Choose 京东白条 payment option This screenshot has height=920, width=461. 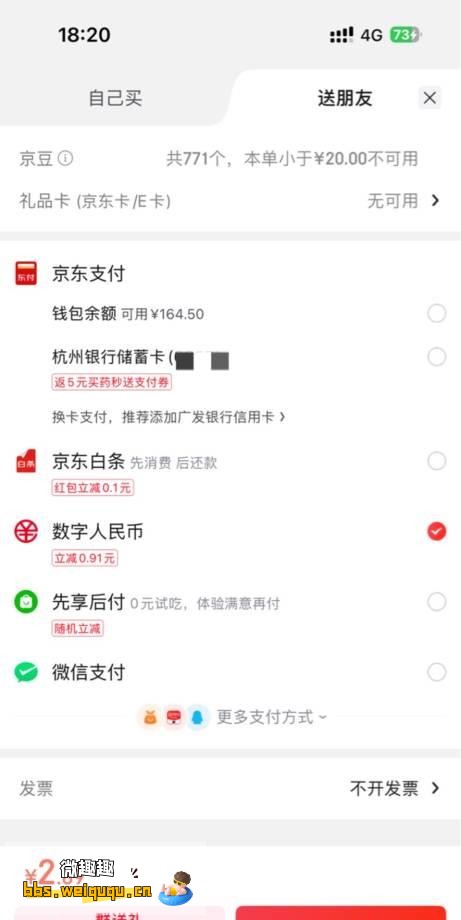click(436, 461)
